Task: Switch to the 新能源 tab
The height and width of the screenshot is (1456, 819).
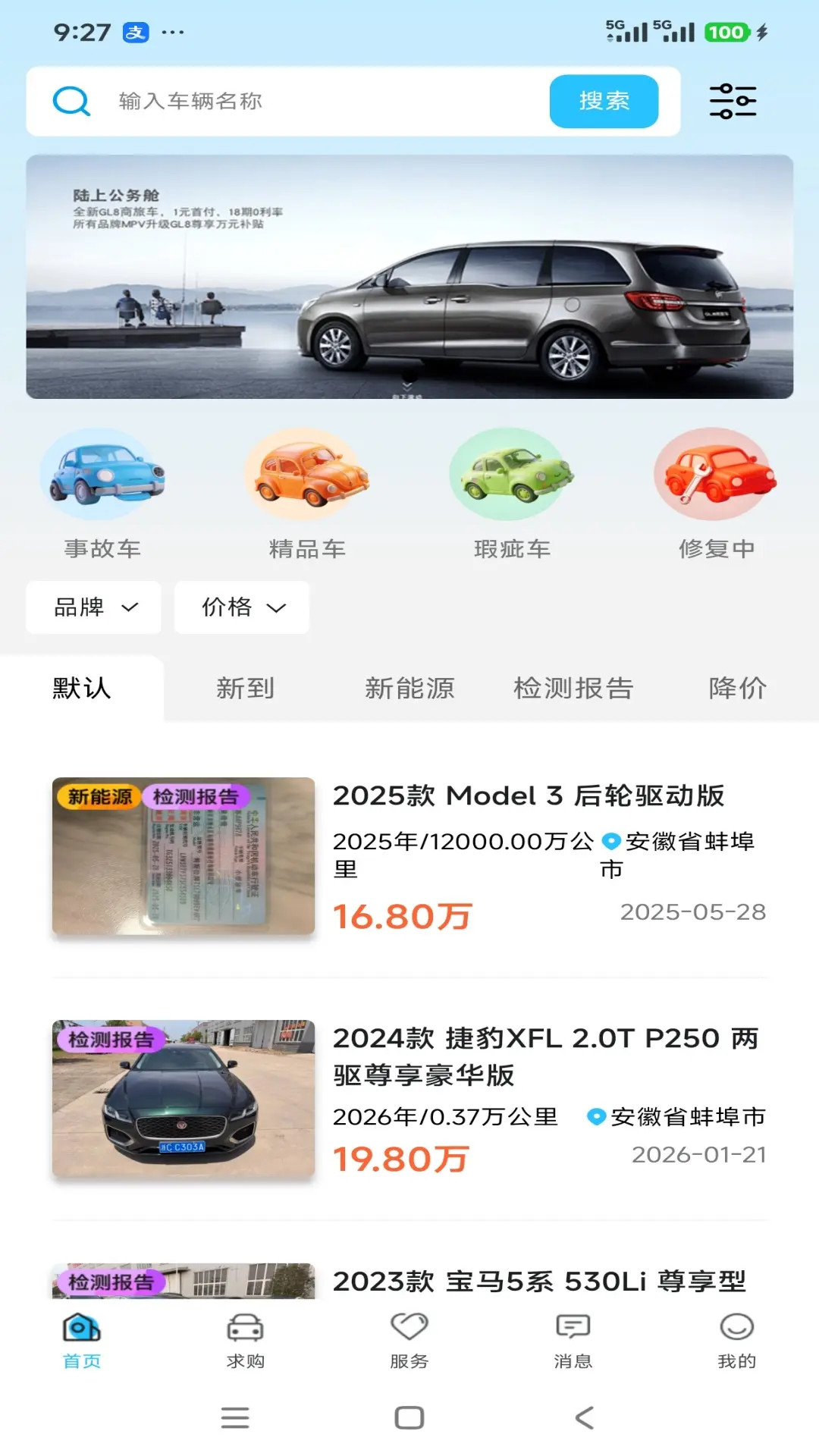Action: pos(409,689)
